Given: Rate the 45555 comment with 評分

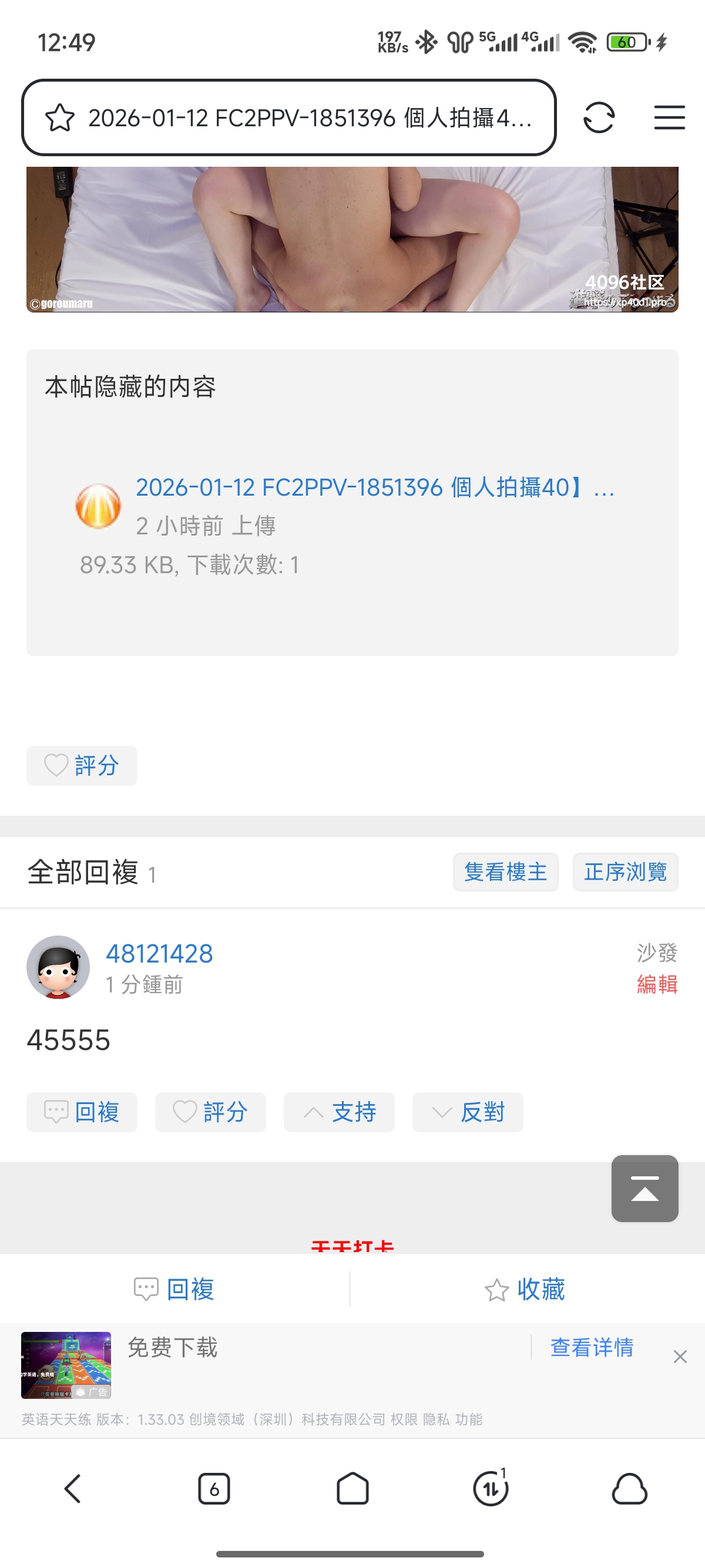Looking at the screenshot, I should pyautogui.click(x=210, y=1112).
